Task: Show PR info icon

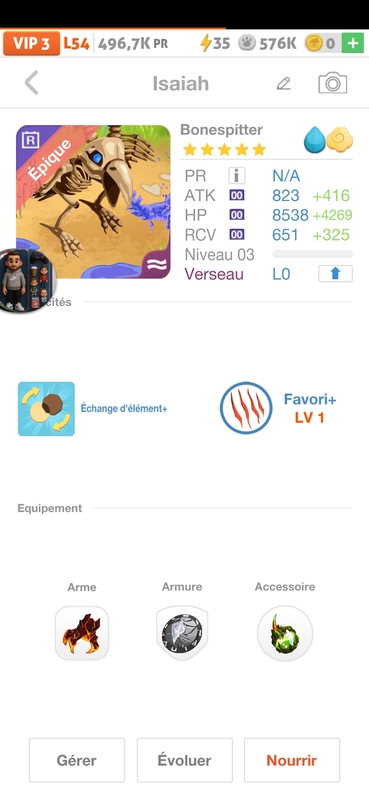Action: click(236, 176)
